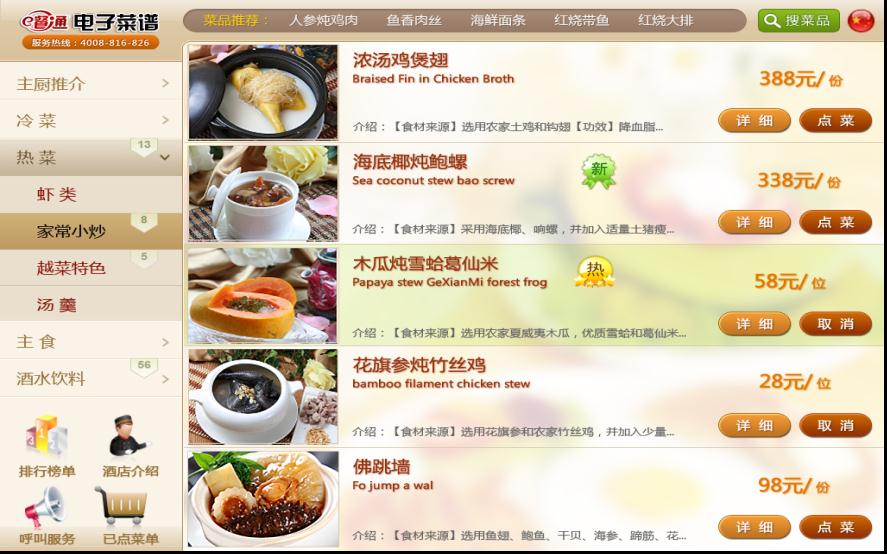Choose the 越菜特色 subcategory
Viewport: 887px width, 554px height.
click(91, 268)
